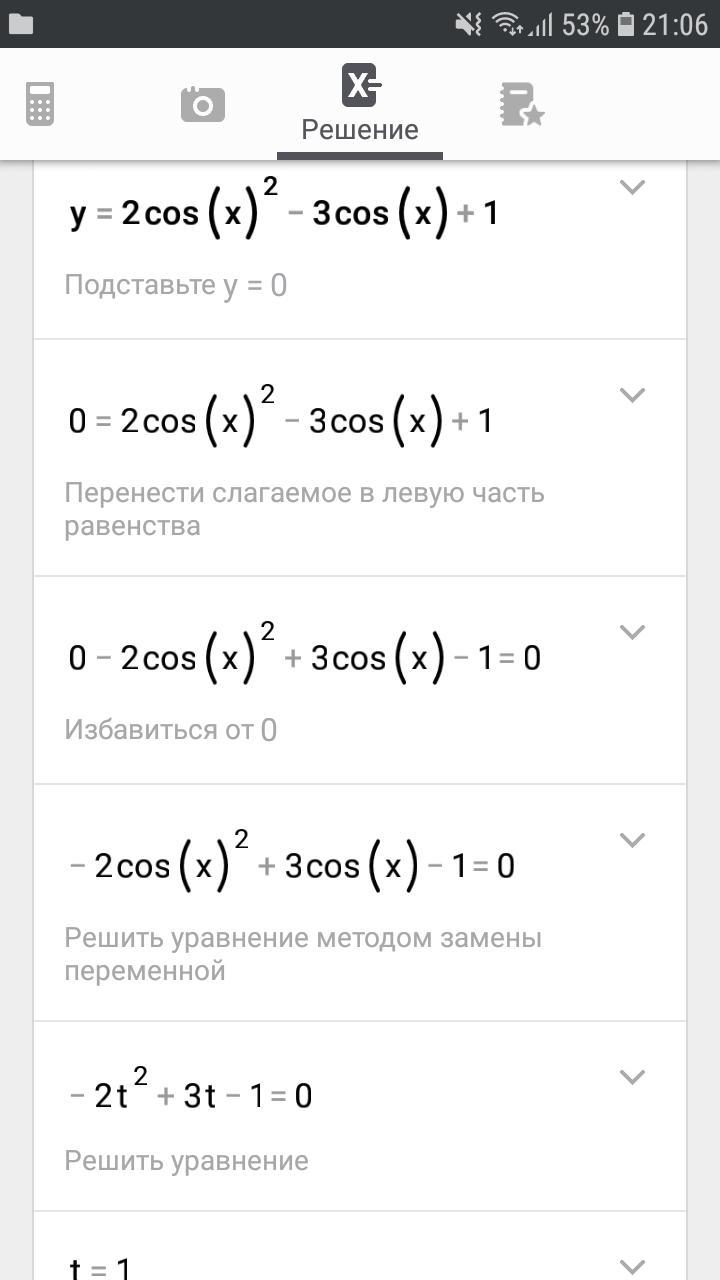Expand the step 'Перенести слагаемое в левую часть'
This screenshot has width=720, height=1280.
(632, 395)
